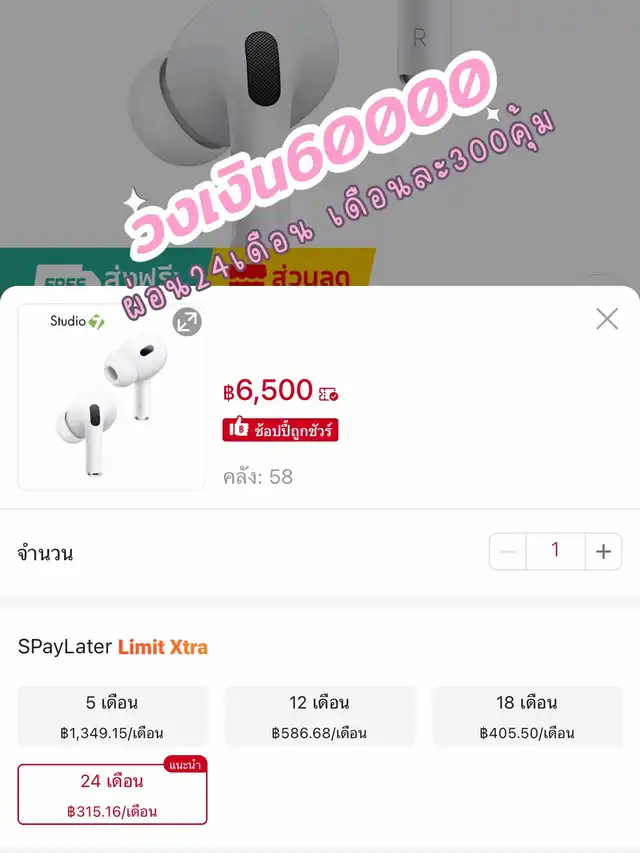640x853 pixels.
Task: Select the 5-month SPayLater plan
Action: (112, 716)
